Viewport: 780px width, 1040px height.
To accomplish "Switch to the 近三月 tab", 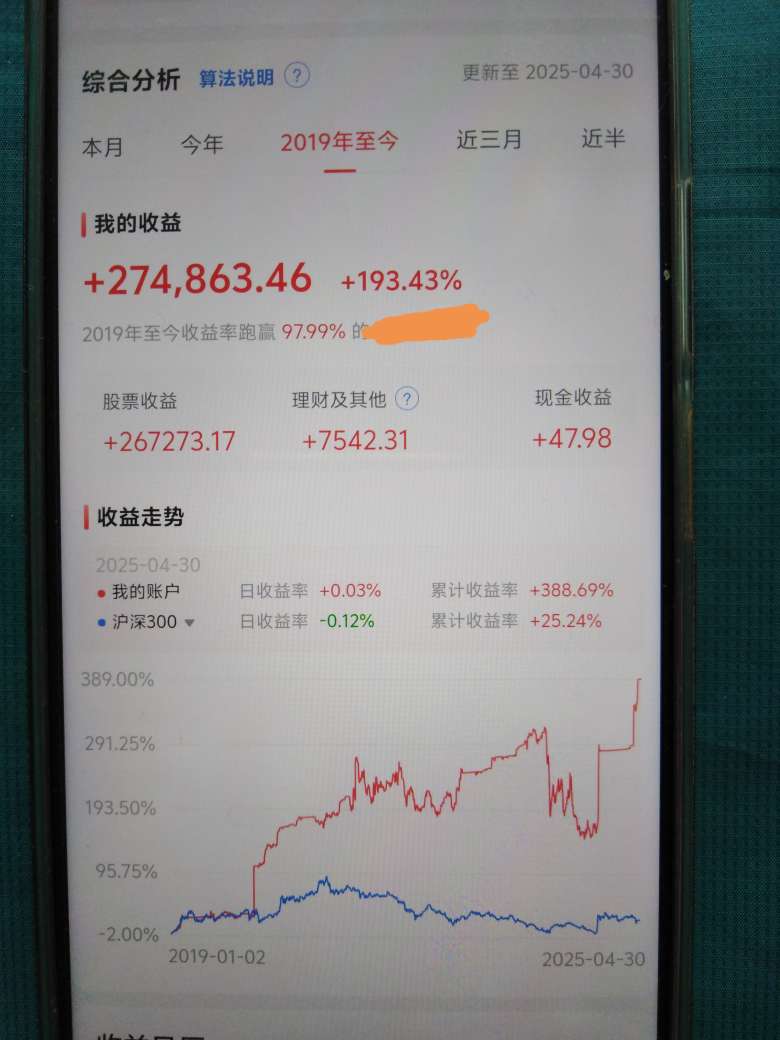I will point(489,140).
